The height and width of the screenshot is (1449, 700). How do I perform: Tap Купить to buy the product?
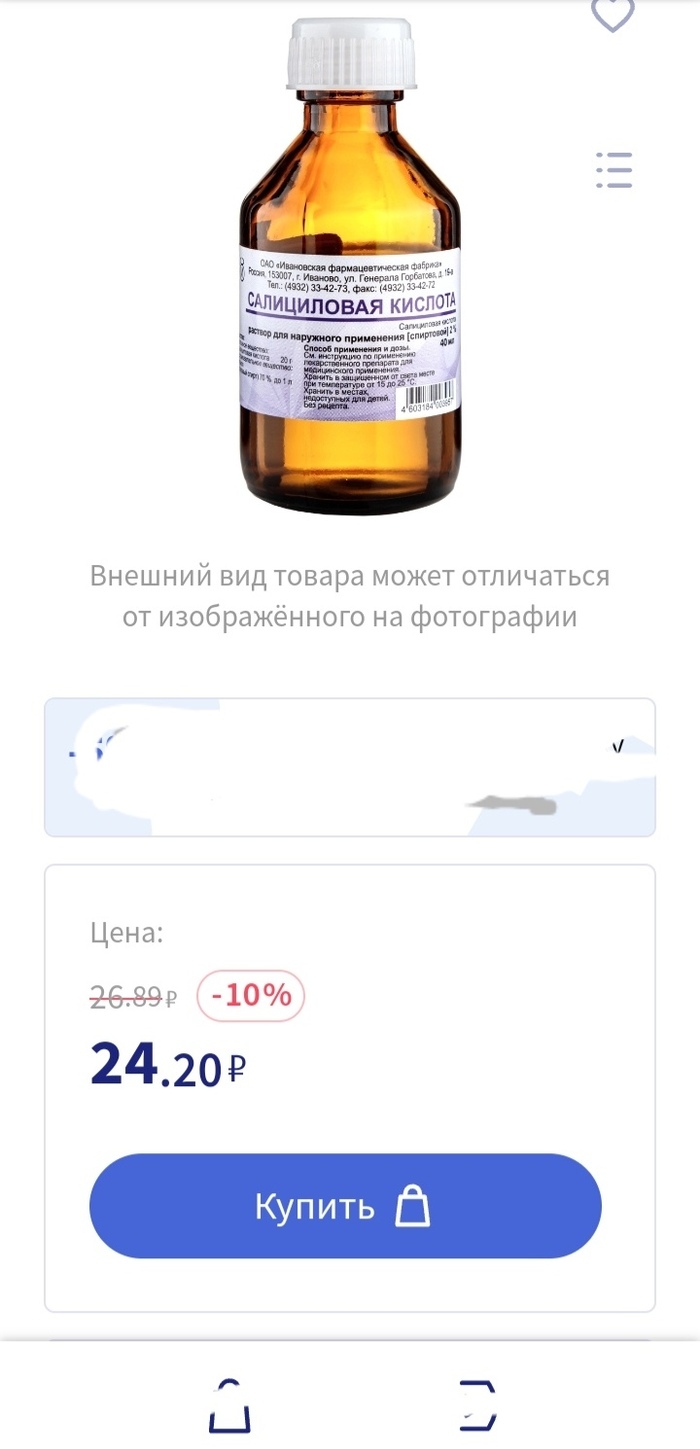pyautogui.click(x=345, y=1206)
